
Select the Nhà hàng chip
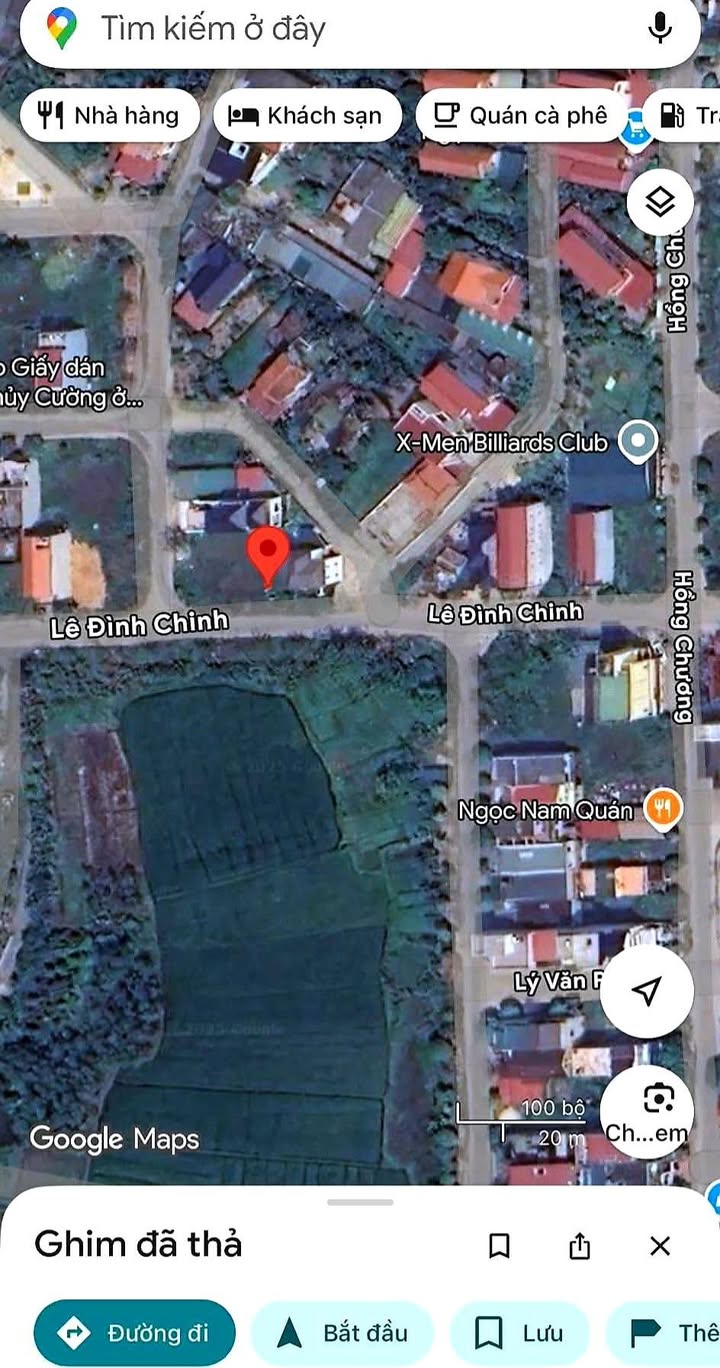(107, 115)
